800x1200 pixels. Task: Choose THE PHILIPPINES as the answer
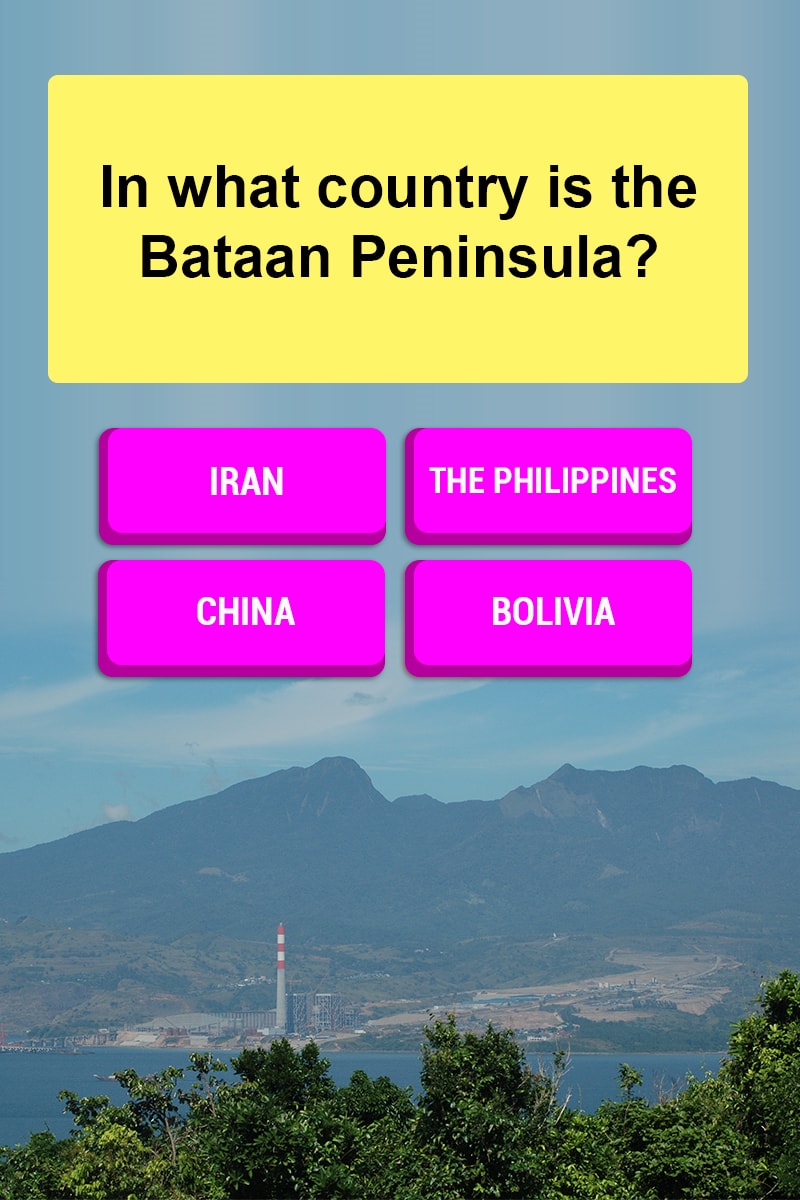click(x=551, y=482)
